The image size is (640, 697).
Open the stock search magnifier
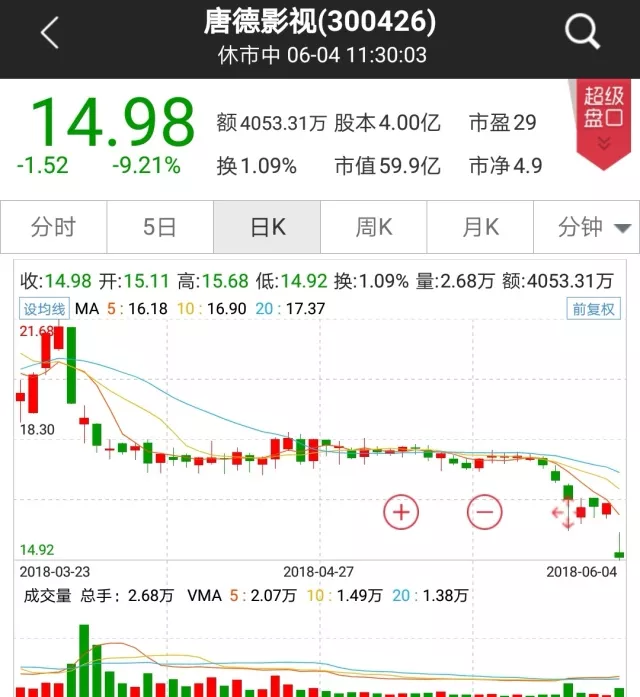tap(582, 34)
